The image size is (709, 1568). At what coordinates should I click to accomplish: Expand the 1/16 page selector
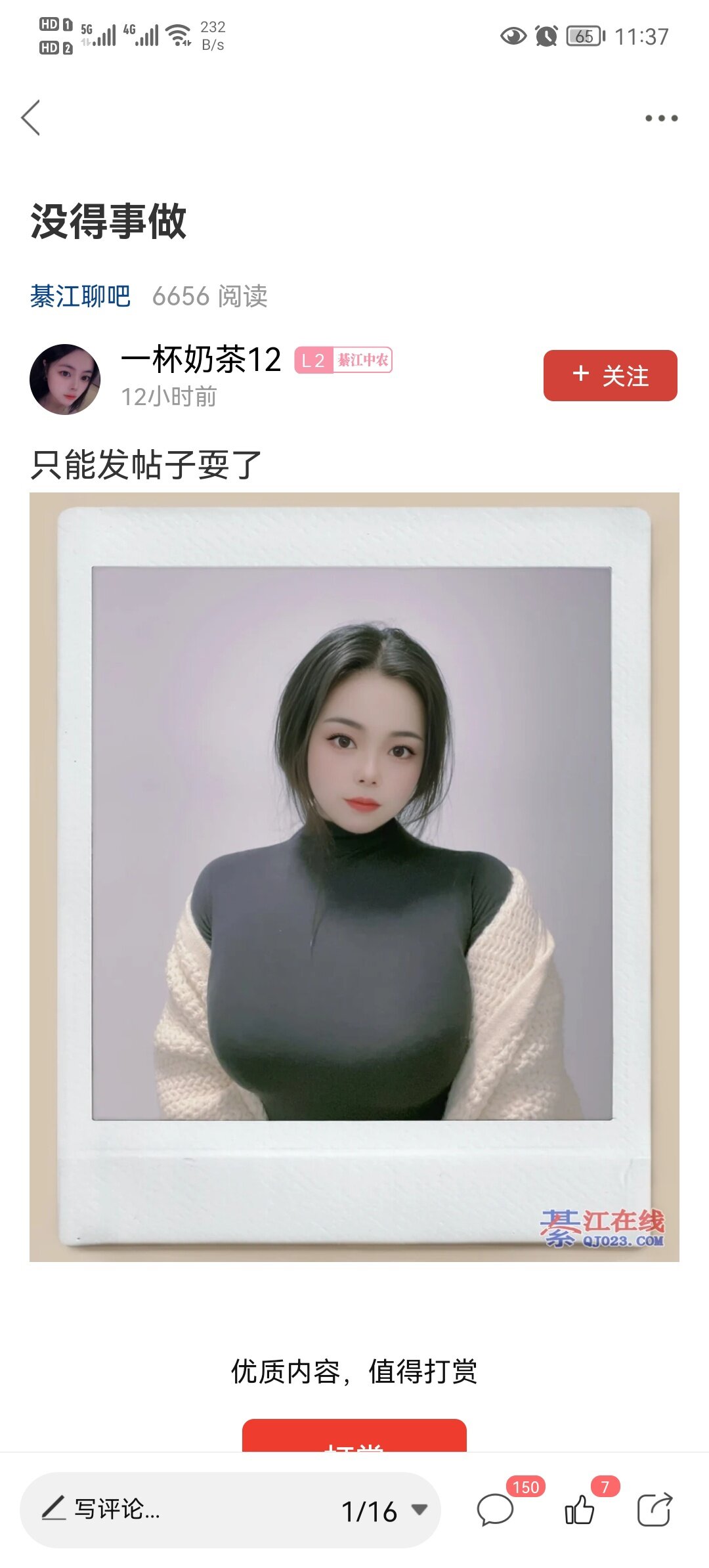384,1510
